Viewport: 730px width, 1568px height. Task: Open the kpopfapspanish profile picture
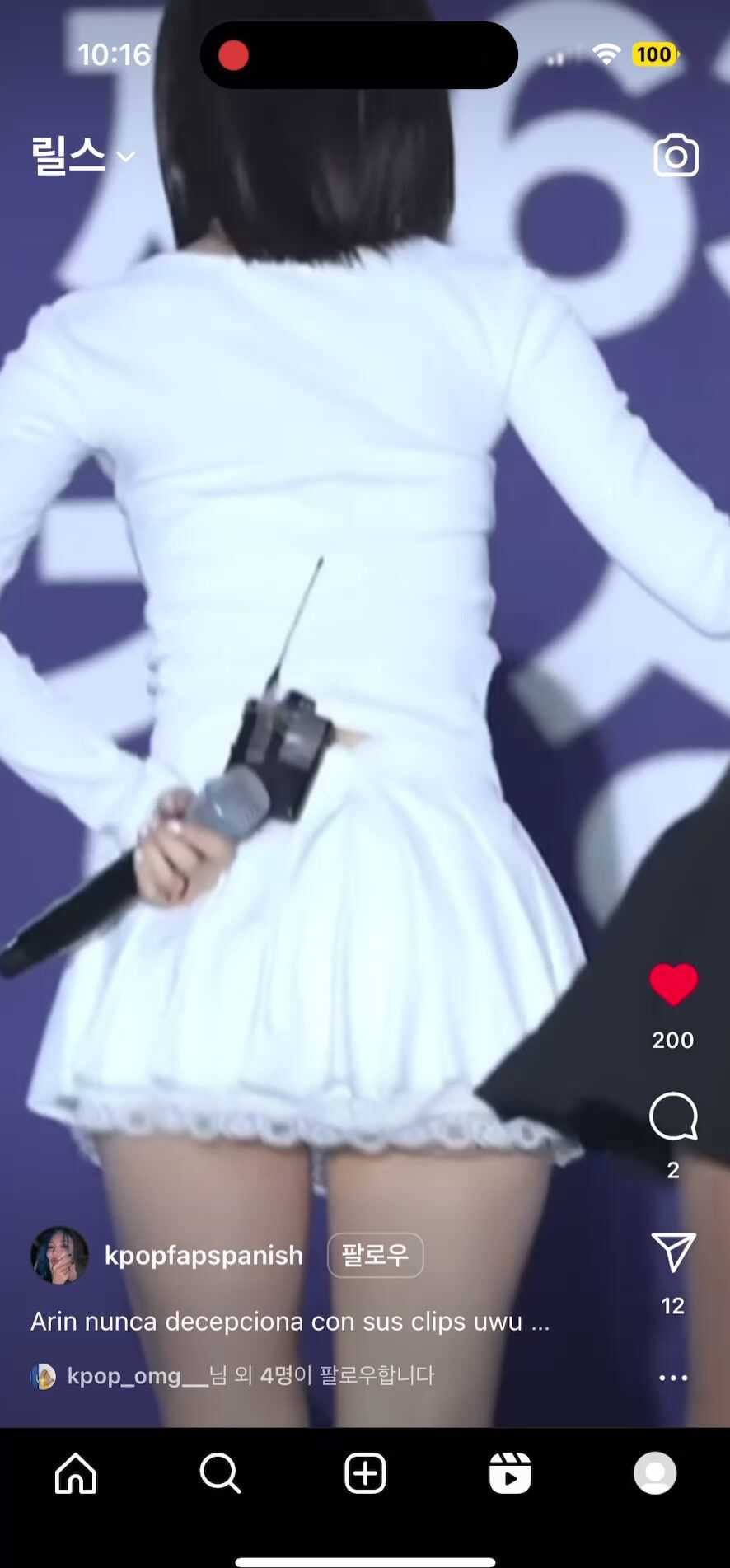(59, 1255)
